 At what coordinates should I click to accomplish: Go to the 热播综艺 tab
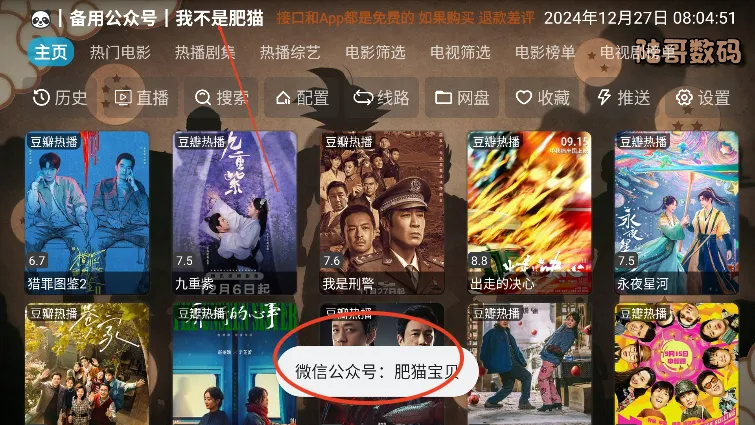tap(290, 53)
